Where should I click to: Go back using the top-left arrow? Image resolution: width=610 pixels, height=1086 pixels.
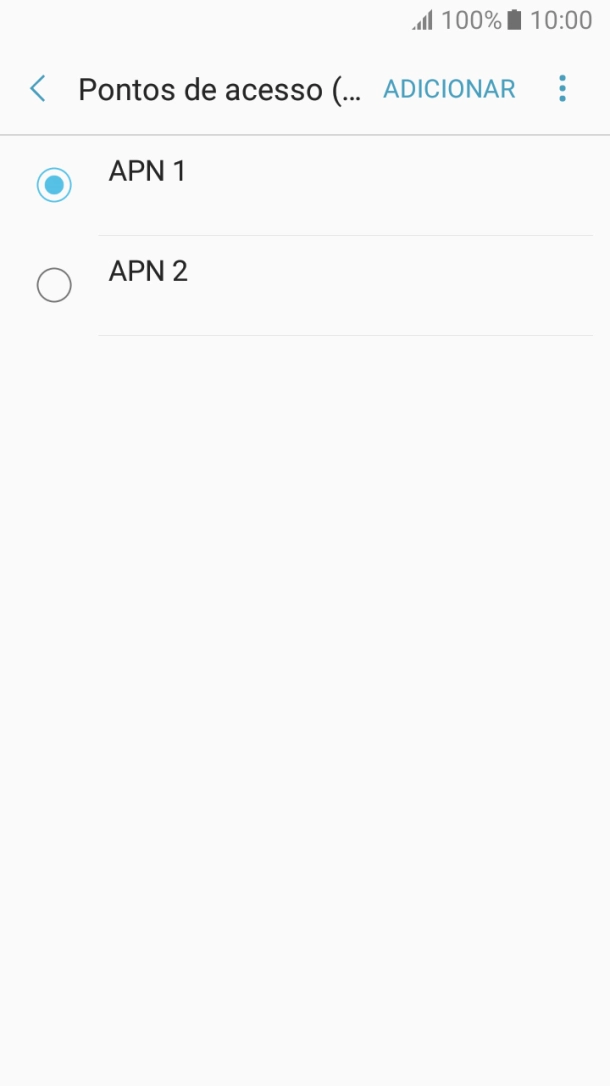[x=38, y=89]
